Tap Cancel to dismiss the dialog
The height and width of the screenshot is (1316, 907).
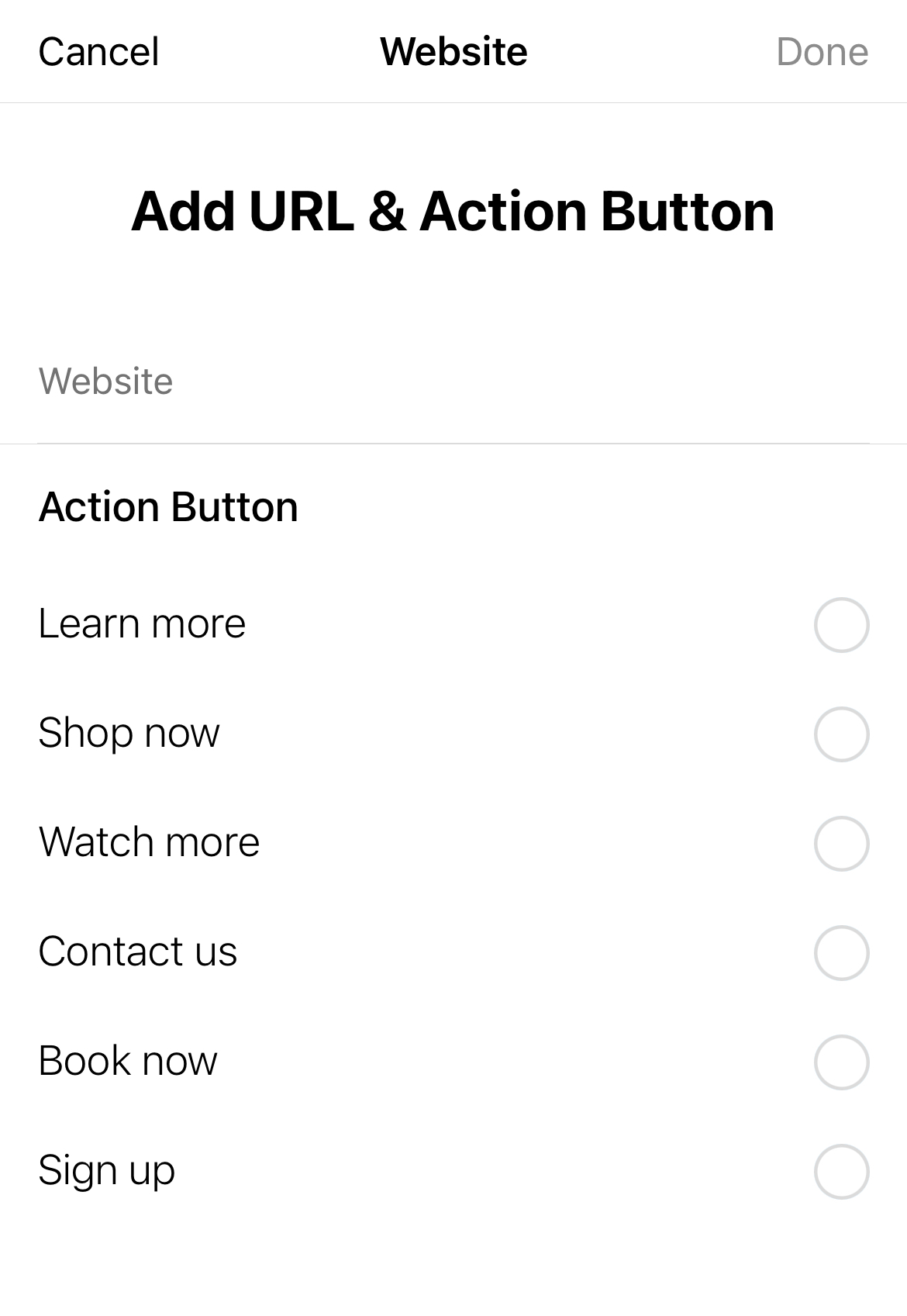tap(99, 50)
